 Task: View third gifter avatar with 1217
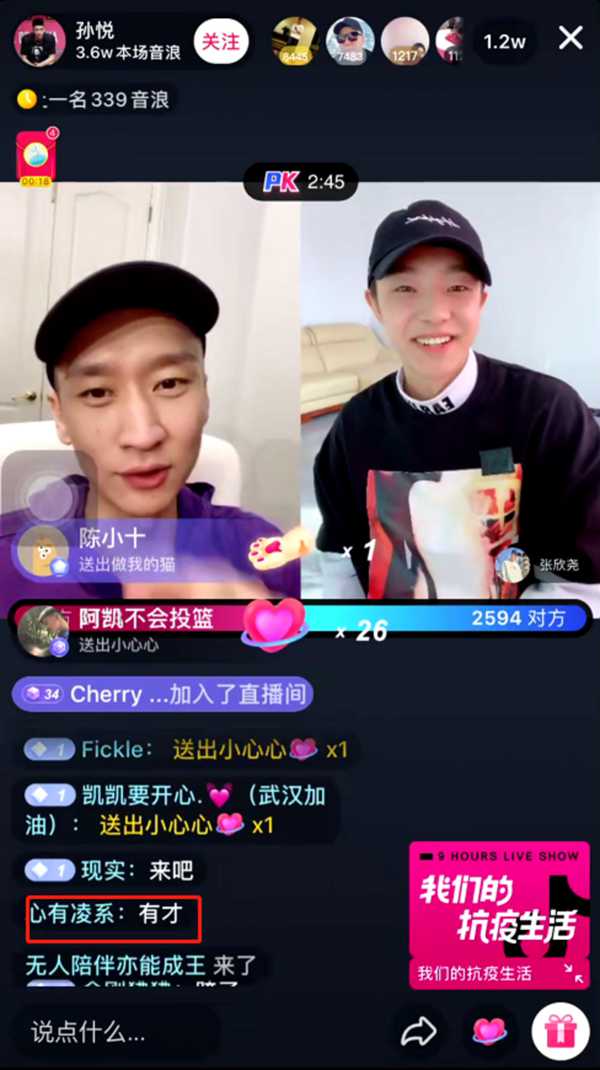(405, 41)
